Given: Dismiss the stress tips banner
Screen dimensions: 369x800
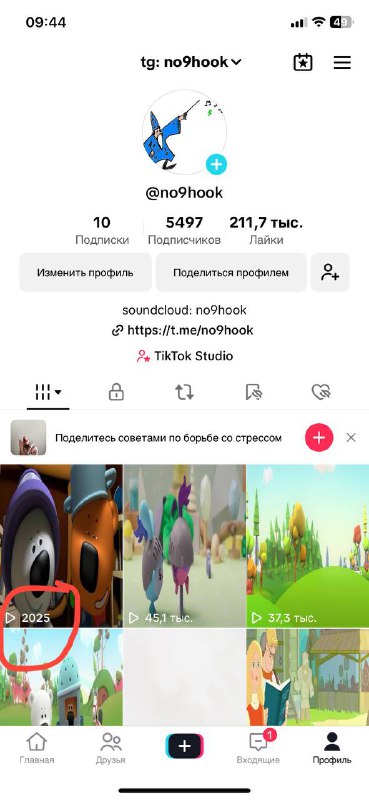Looking at the screenshot, I should click(351, 437).
